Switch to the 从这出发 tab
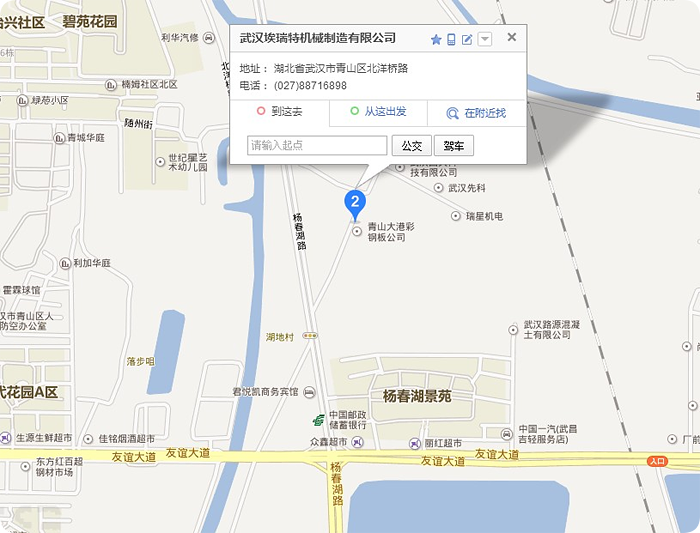Screen dimensions: 700x533 pos(378,112)
